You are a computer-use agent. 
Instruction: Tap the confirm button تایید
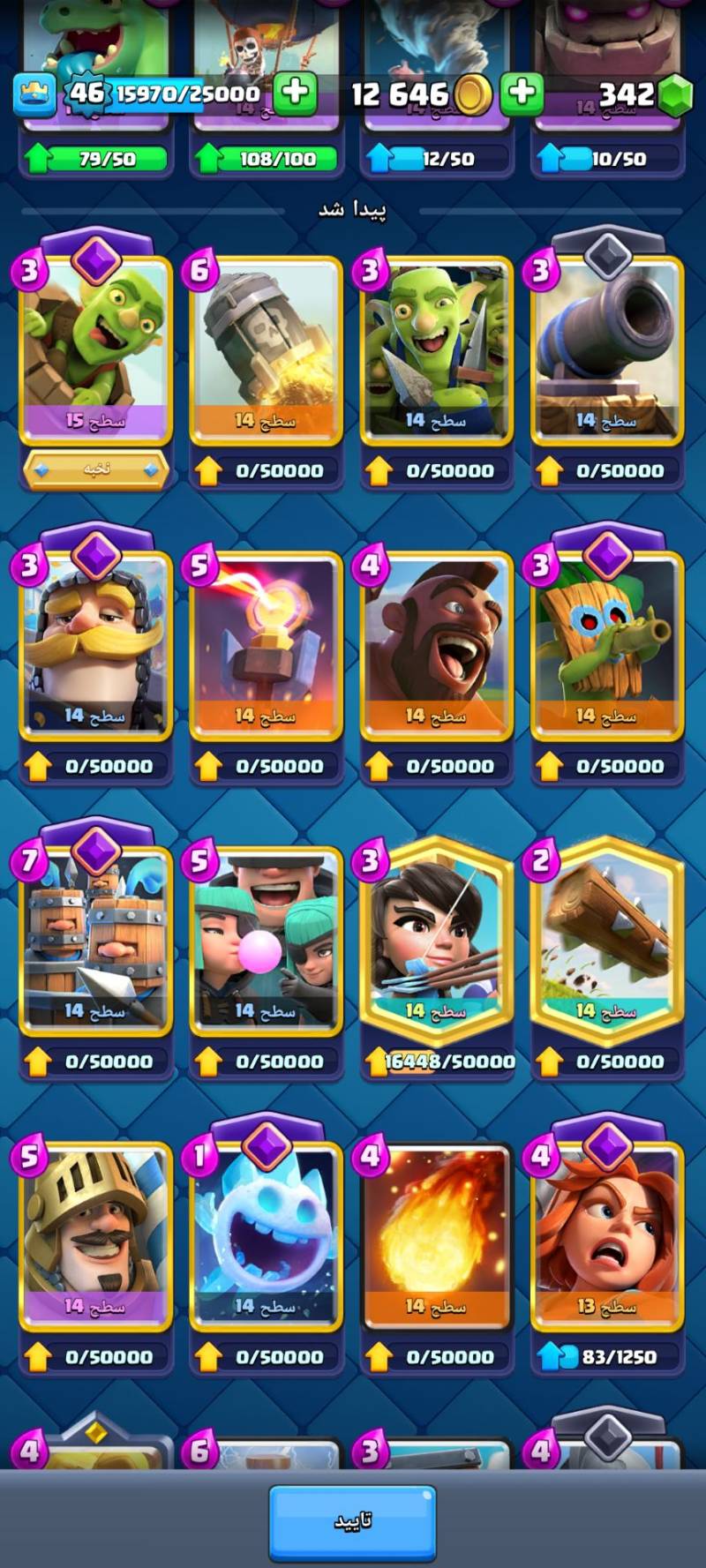coord(352,1521)
